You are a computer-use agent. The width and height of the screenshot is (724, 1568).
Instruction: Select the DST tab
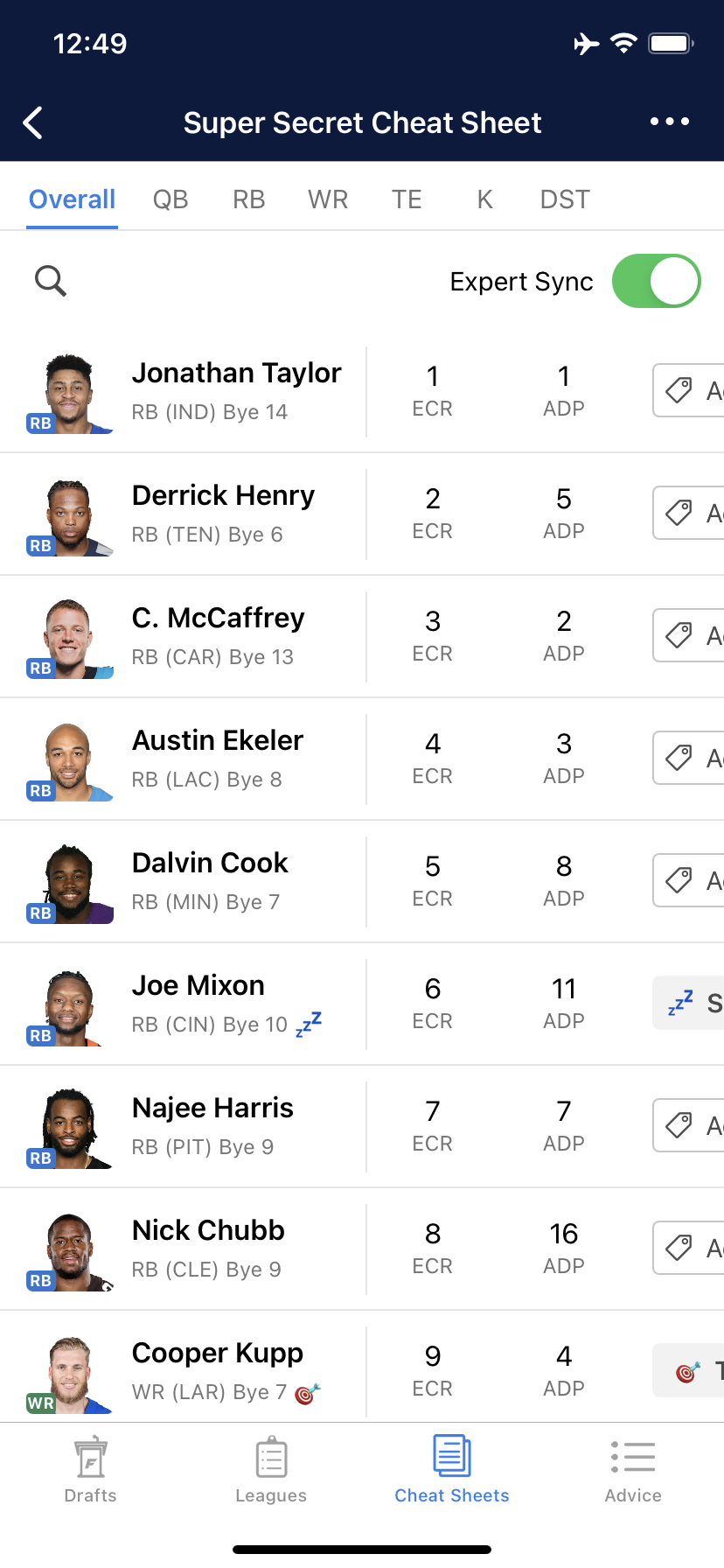point(564,199)
